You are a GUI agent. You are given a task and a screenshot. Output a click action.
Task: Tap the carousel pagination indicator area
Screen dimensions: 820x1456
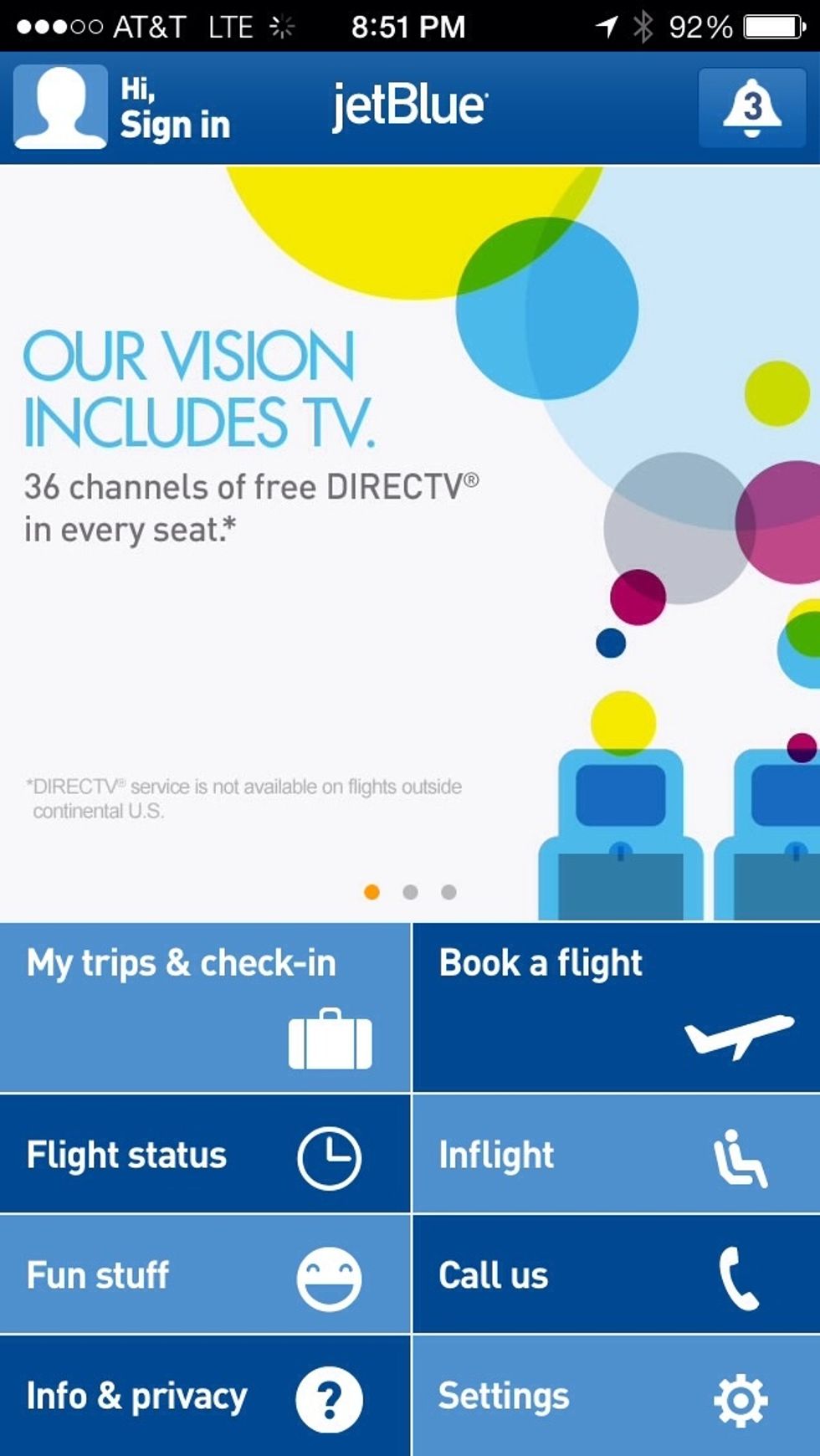[x=409, y=894]
